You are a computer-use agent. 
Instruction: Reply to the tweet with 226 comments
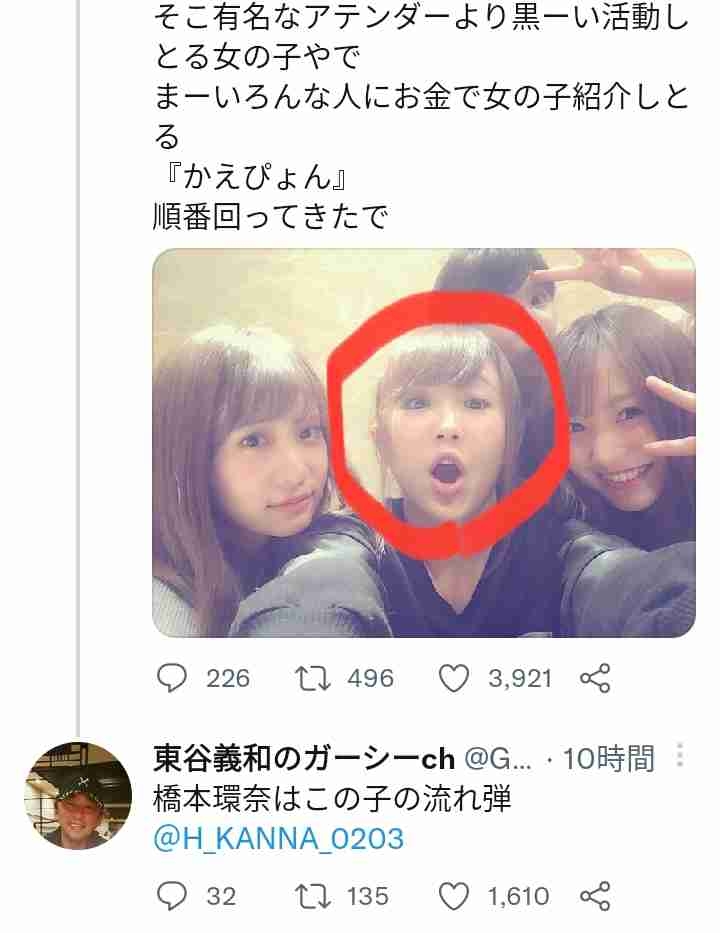(173, 679)
